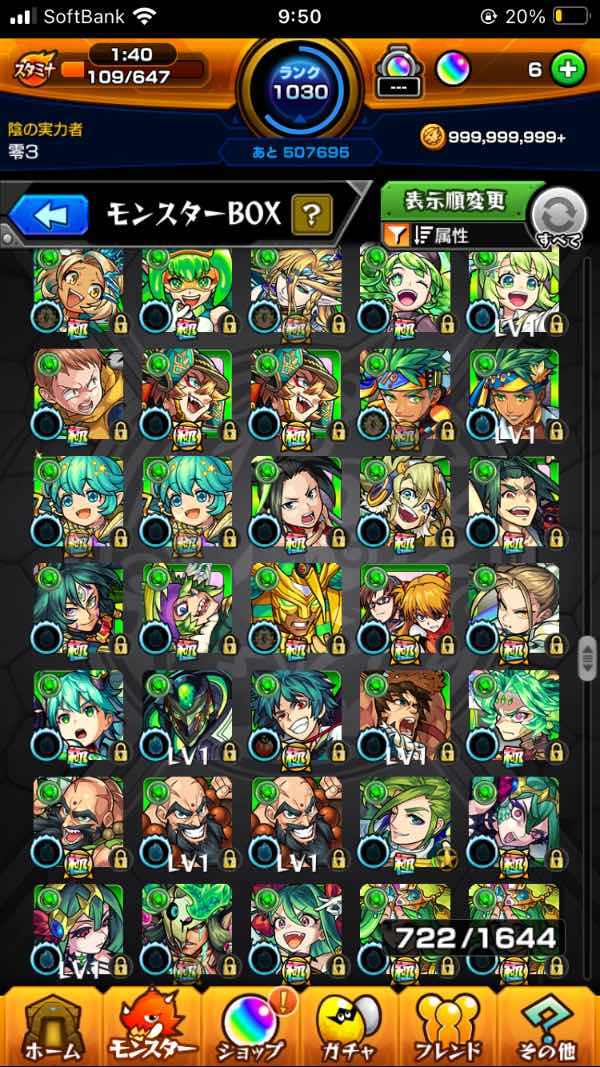Screen dimensions: 600x1067
Task: Open the monster with the star badge
Action: [x=404, y=821]
